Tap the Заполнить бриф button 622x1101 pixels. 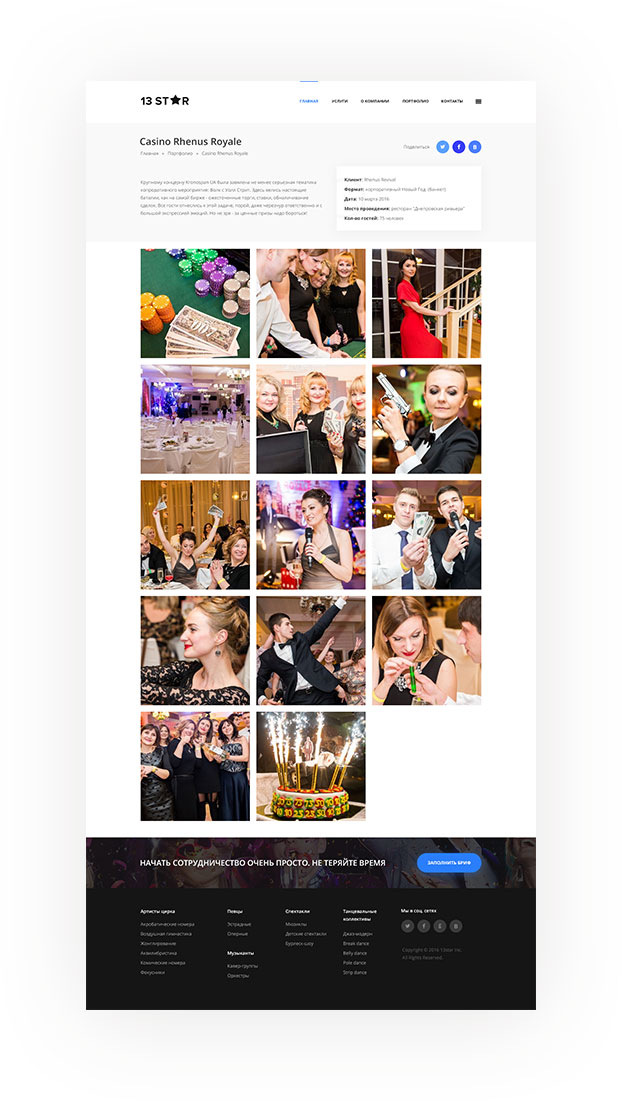tap(449, 862)
